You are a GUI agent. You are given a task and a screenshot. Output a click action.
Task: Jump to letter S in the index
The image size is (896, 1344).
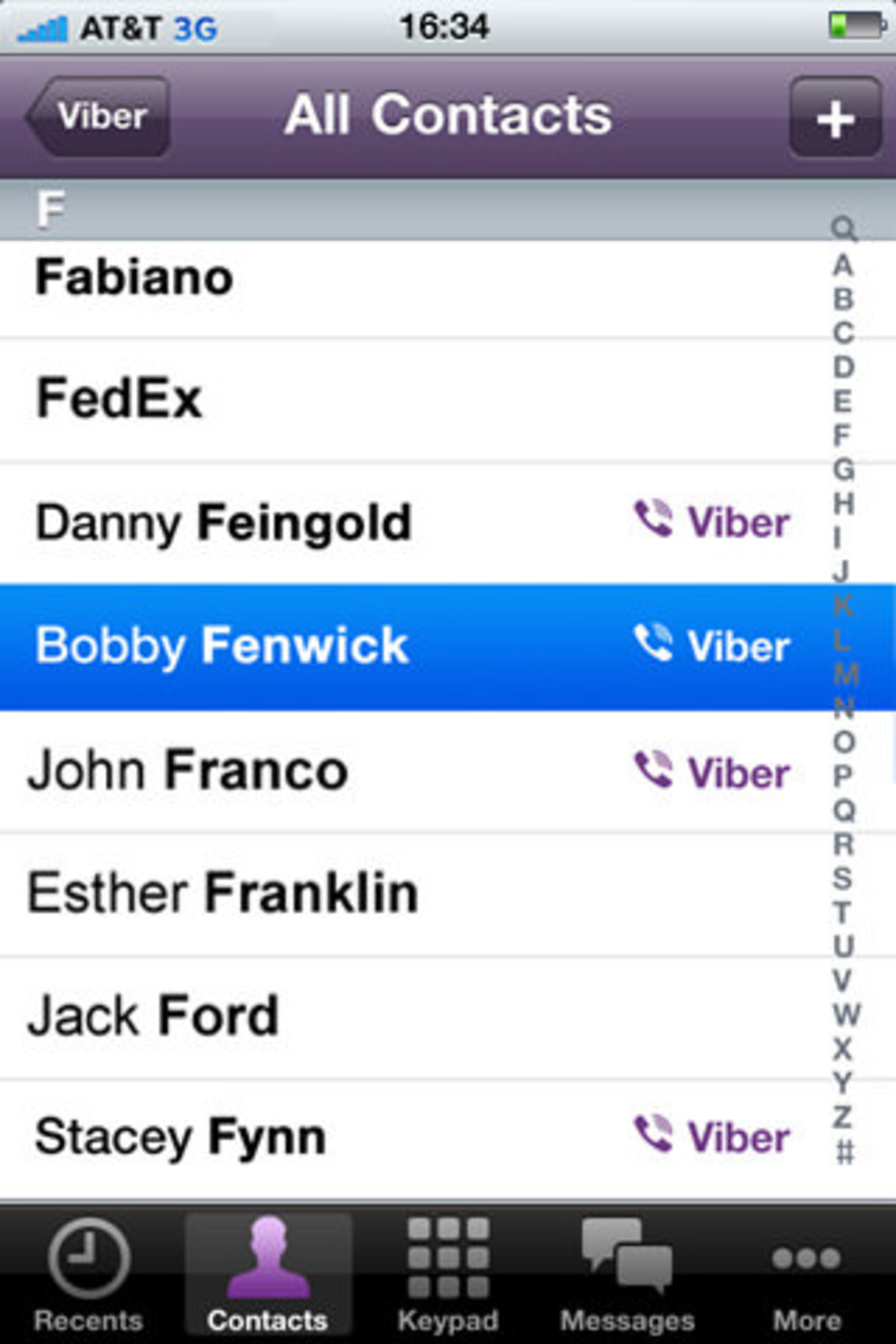[x=843, y=878]
